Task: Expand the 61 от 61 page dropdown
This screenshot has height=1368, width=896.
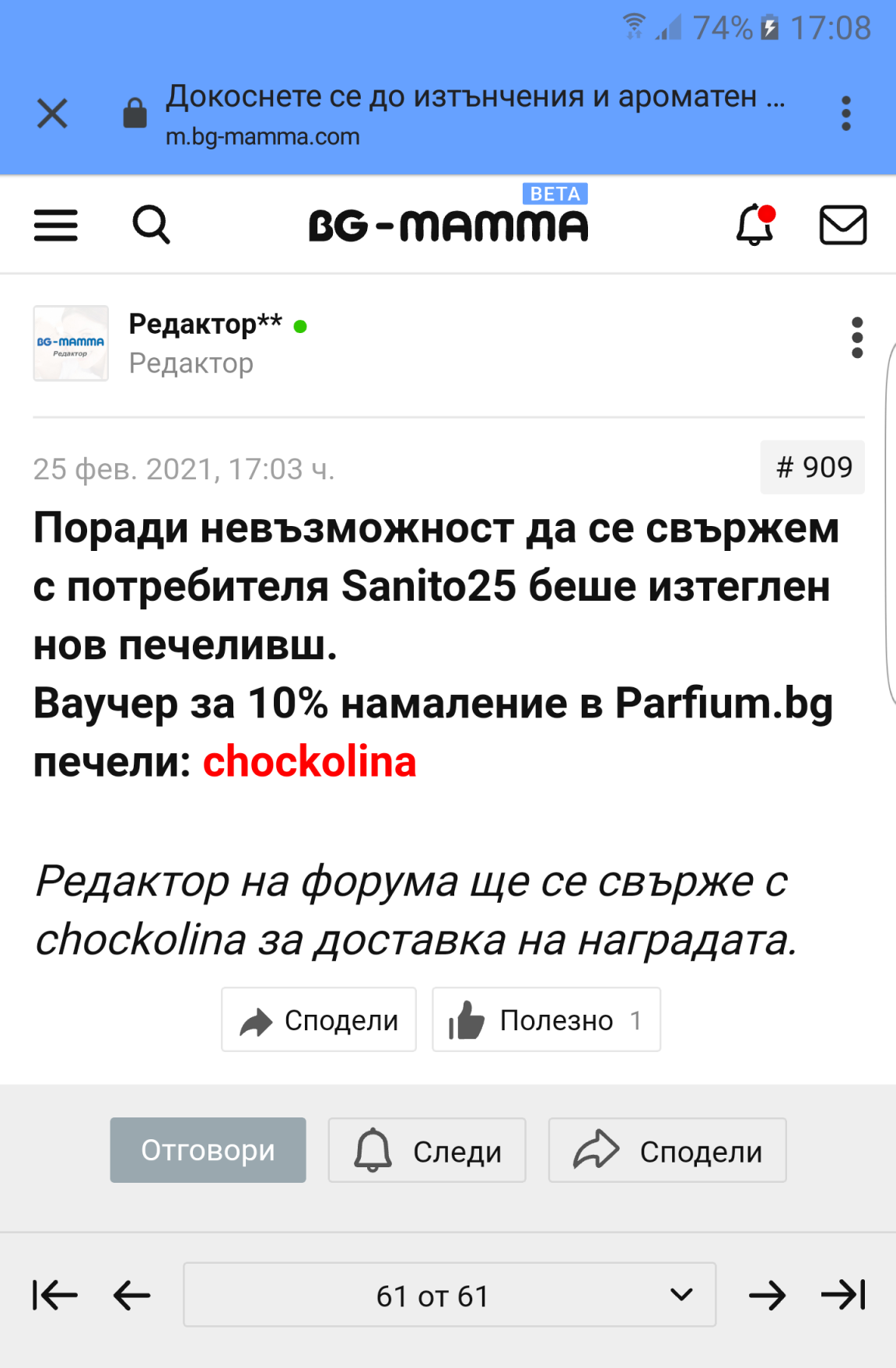Action: click(x=450, y=1295)
